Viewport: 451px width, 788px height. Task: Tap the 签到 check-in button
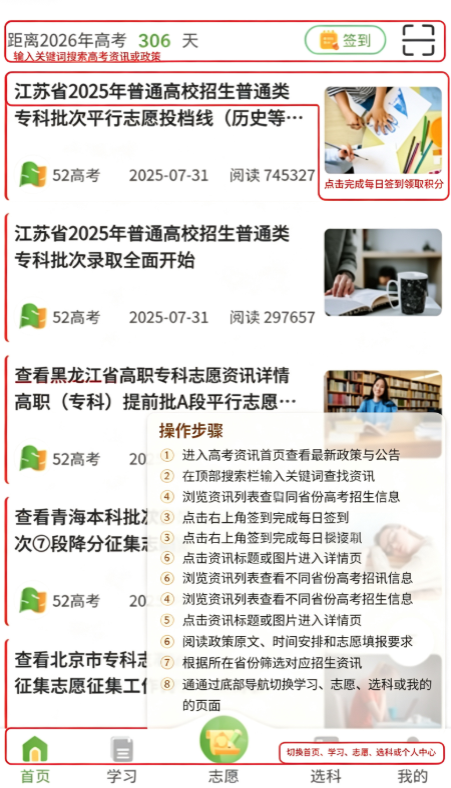345,40
